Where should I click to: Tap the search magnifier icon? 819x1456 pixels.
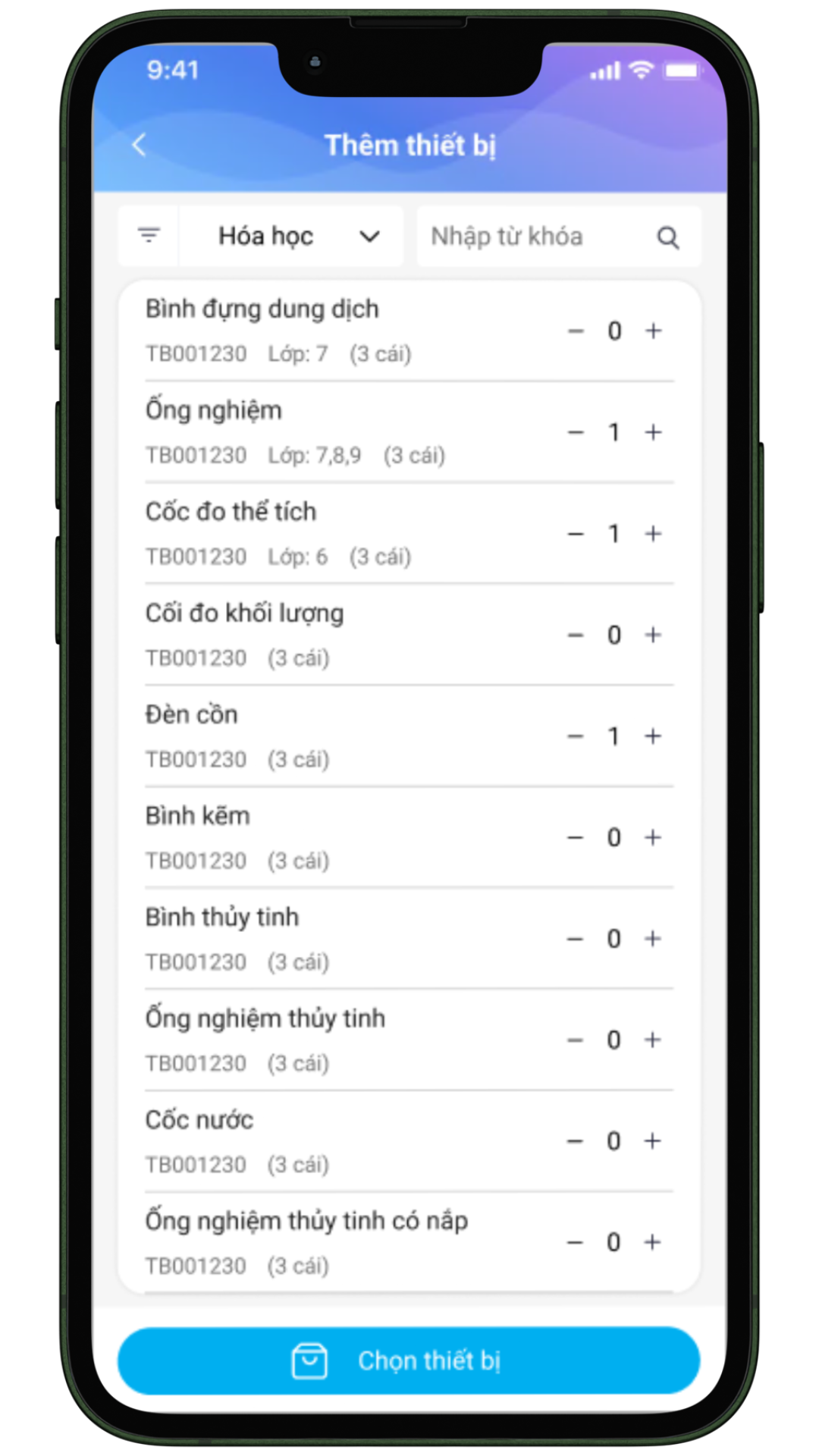668,237
